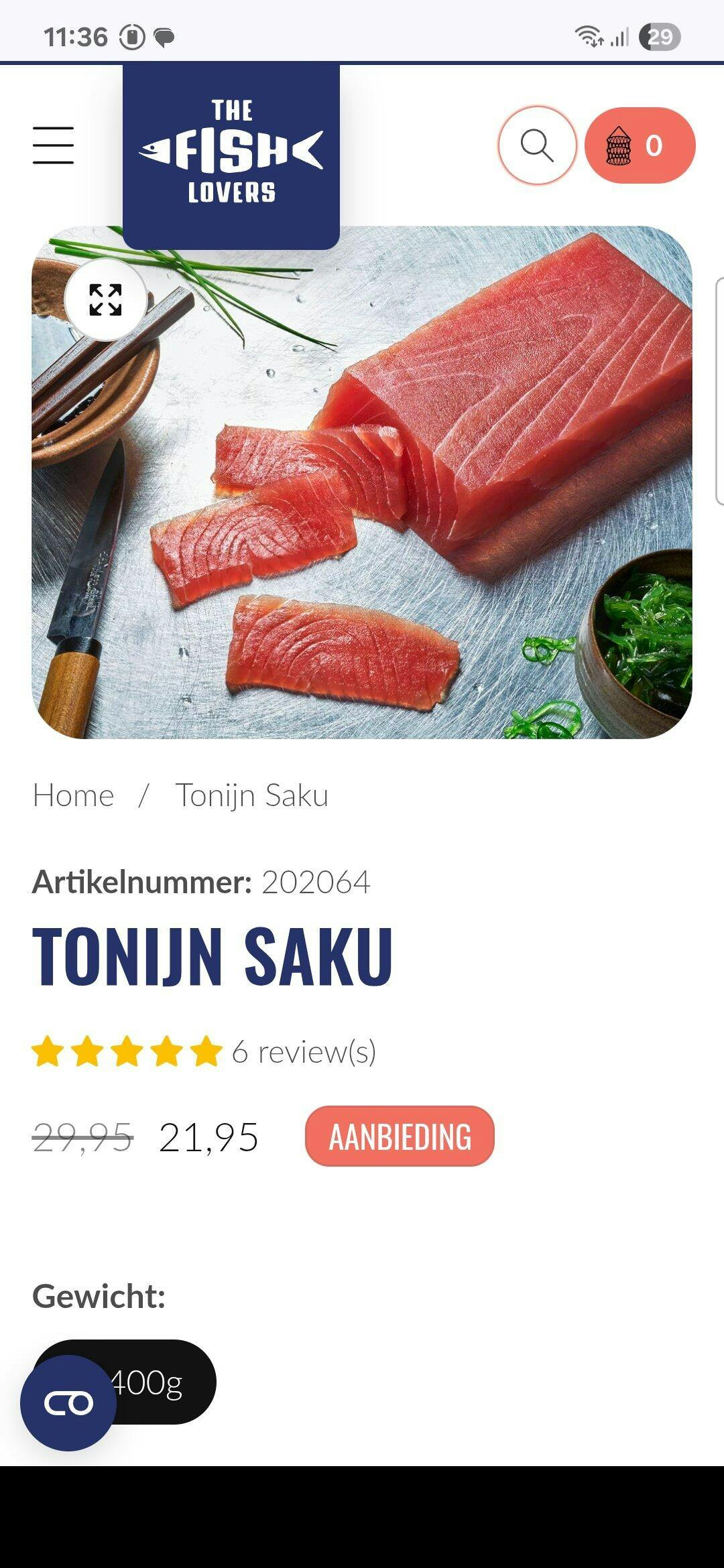Viewport: 724px width, 1568px height.
Task: Open the shopping basket
Action: (x=640, y=145)
